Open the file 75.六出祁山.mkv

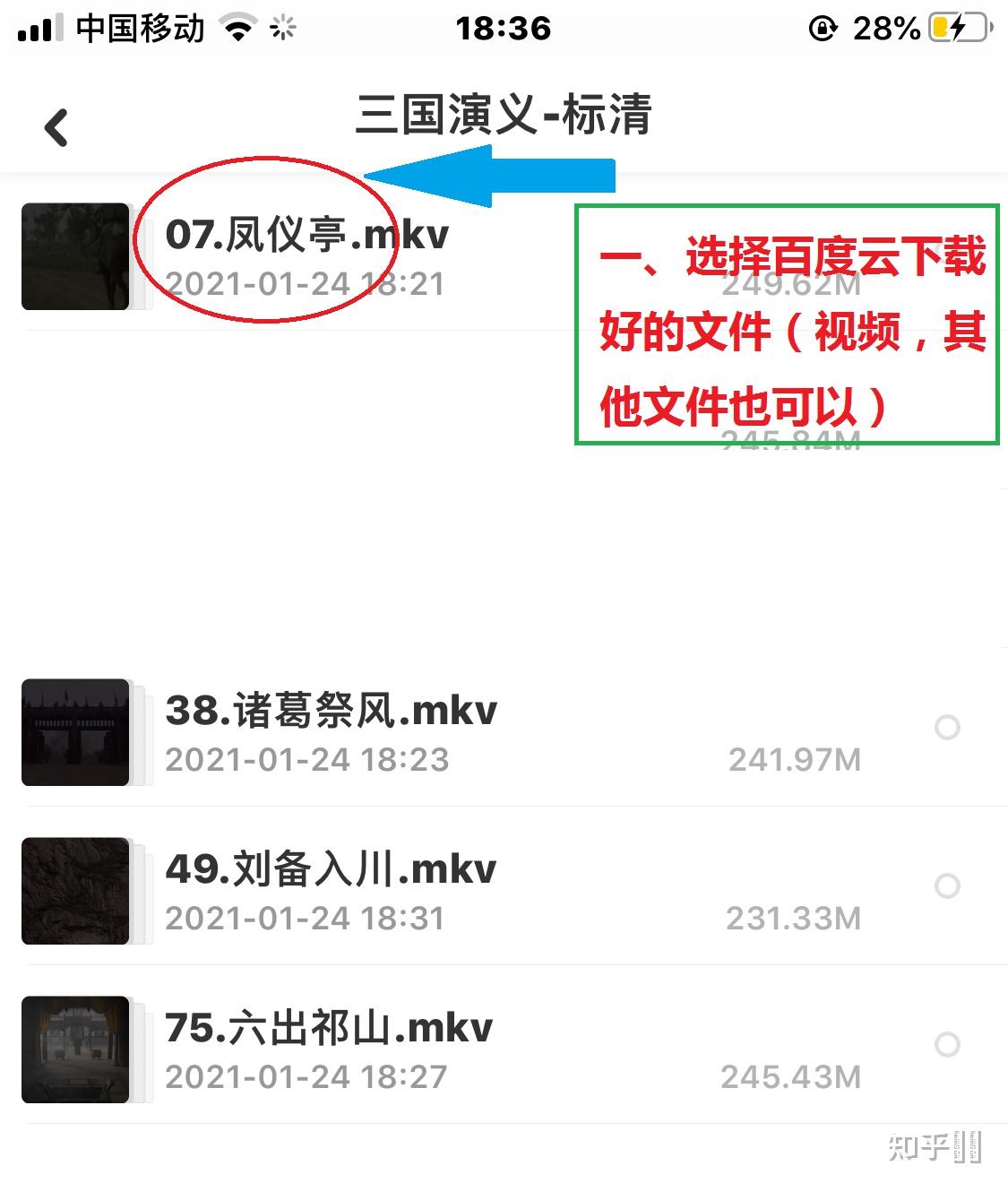click(328, 1029)
